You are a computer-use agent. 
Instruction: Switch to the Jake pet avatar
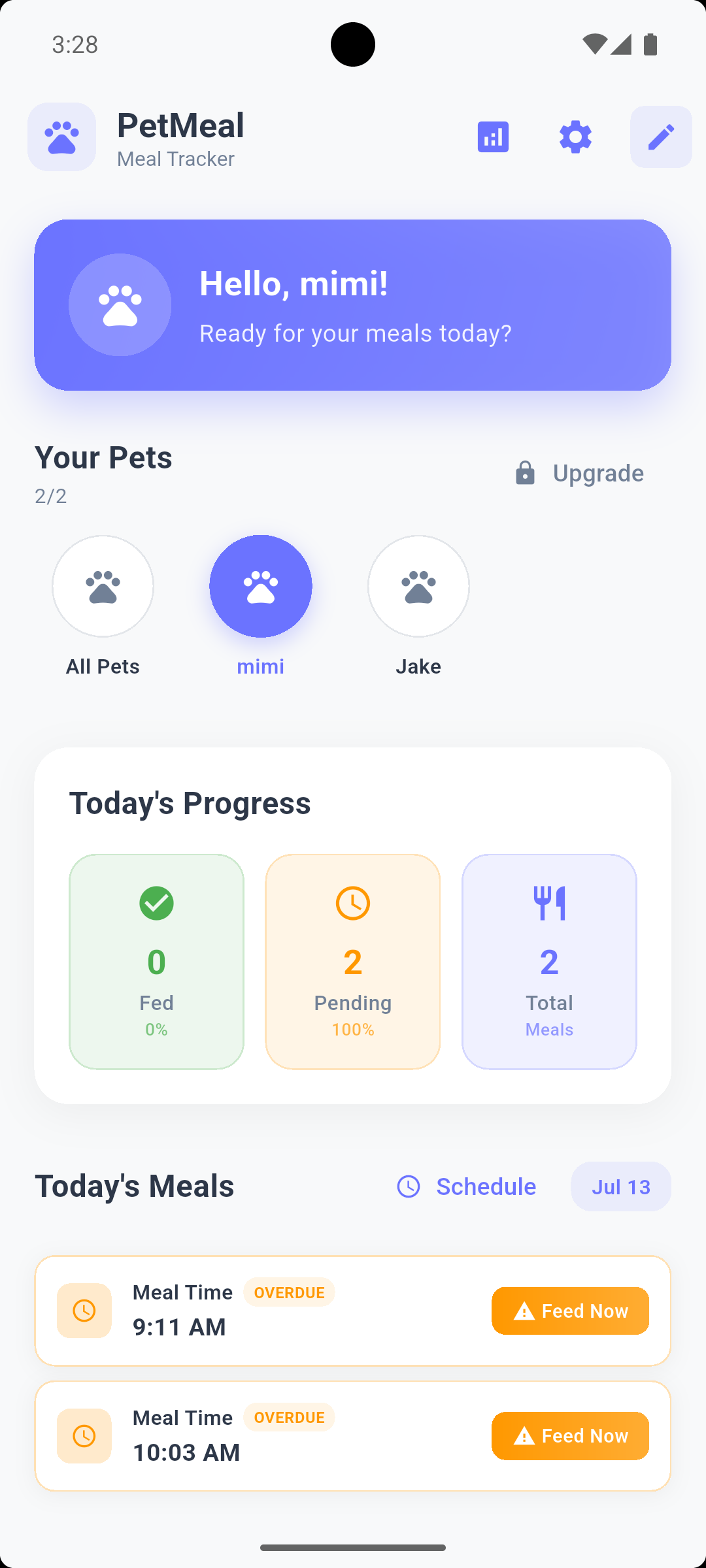tap(418, 585)
